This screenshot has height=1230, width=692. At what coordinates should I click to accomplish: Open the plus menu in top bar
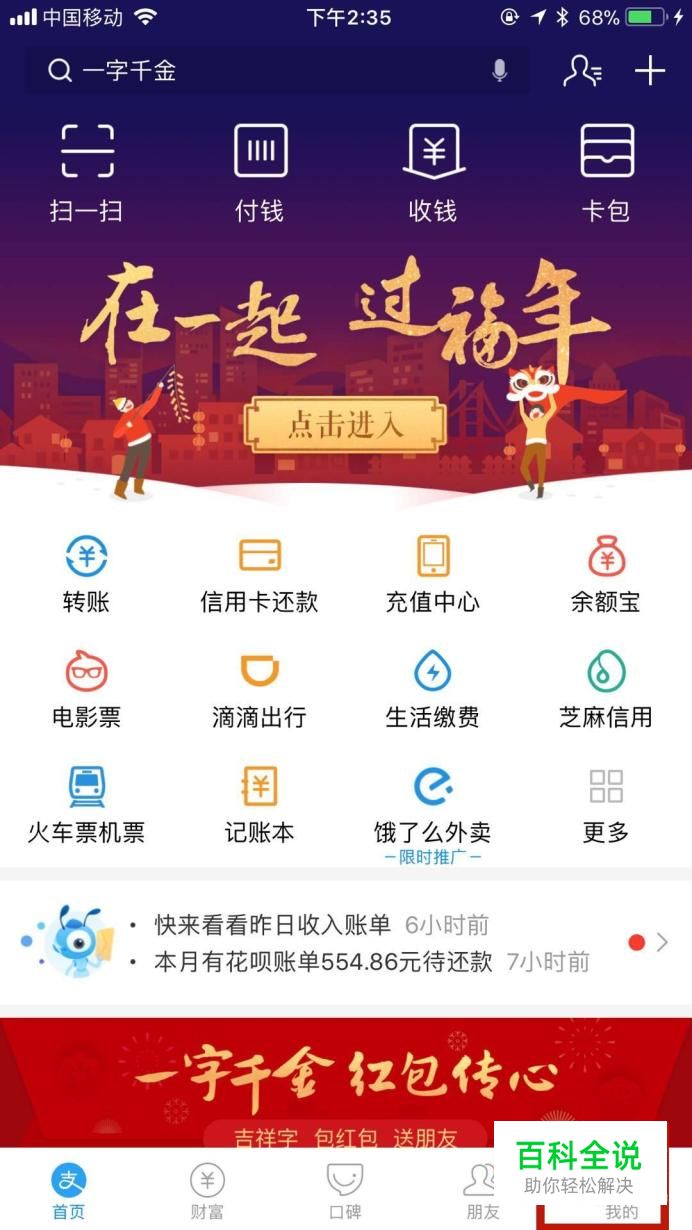coord(650,71)
